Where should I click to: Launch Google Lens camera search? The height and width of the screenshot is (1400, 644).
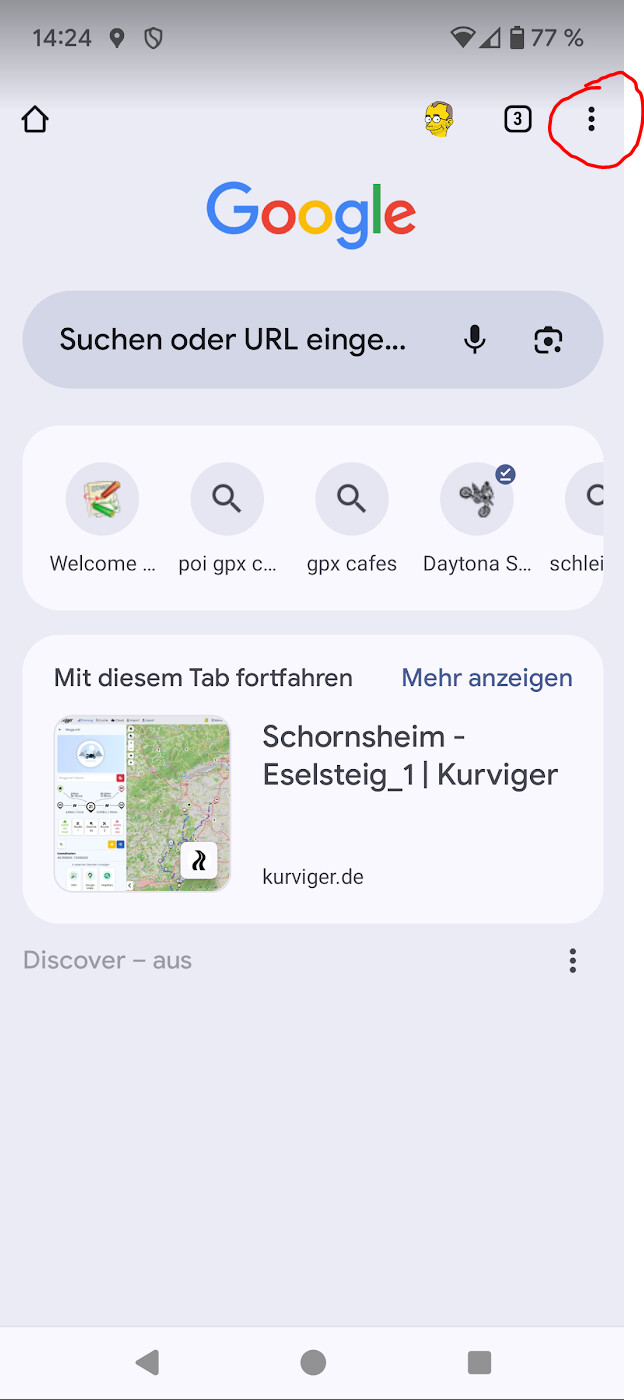(x=548, y=340)
